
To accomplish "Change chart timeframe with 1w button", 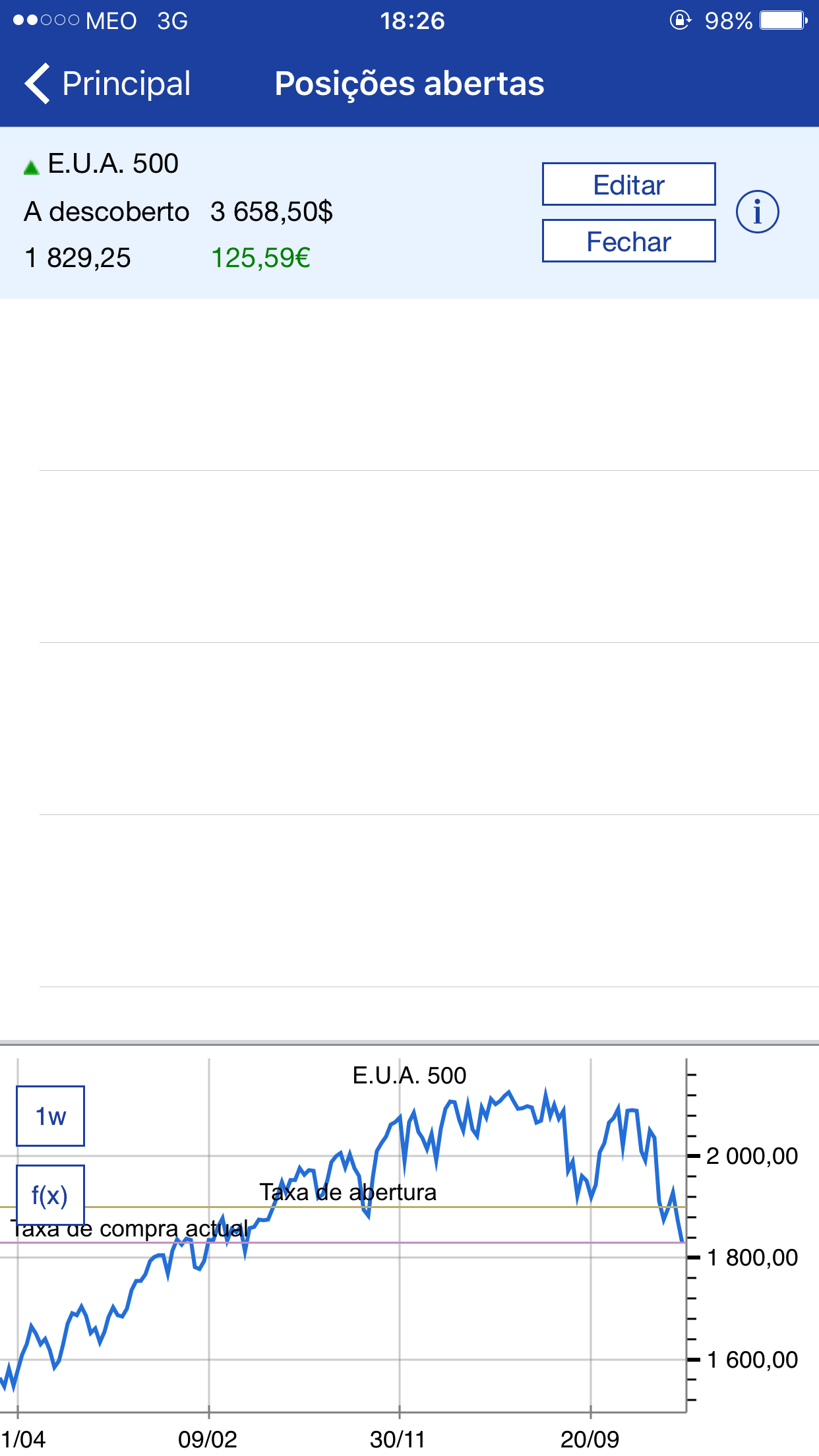I will (x=51, y=1116).
